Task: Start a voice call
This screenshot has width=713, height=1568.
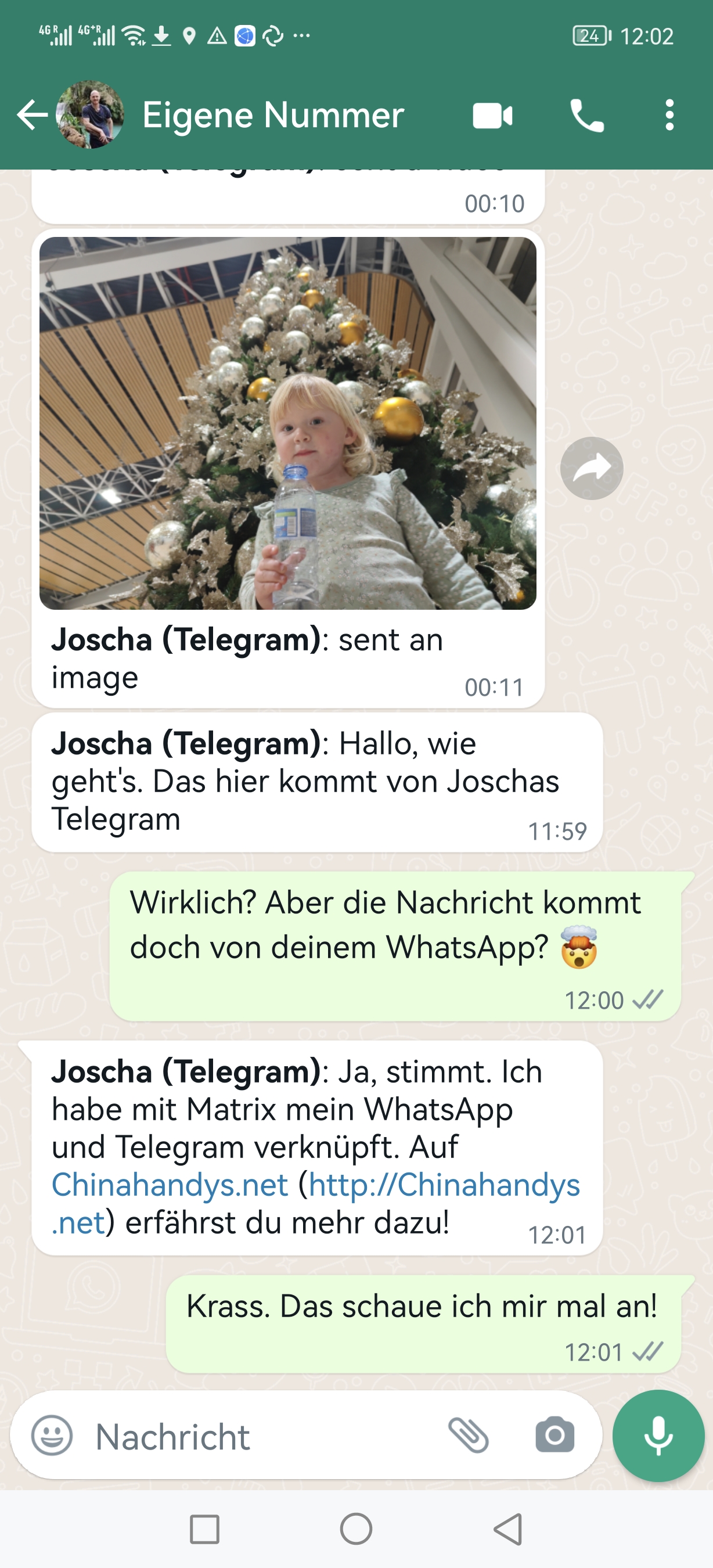Action: (586, 115)
